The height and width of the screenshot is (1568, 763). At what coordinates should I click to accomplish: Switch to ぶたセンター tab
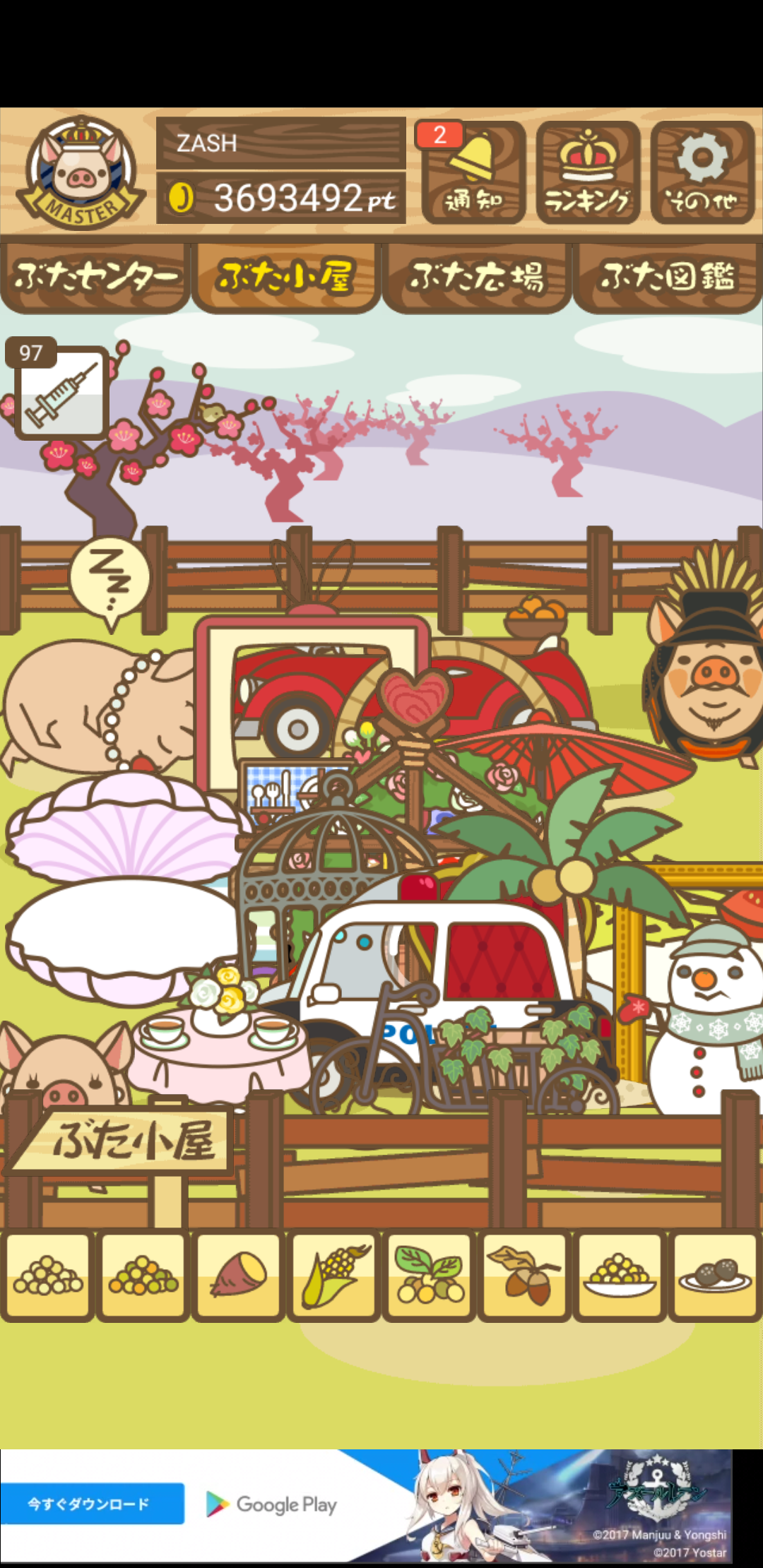click(95, 278)
